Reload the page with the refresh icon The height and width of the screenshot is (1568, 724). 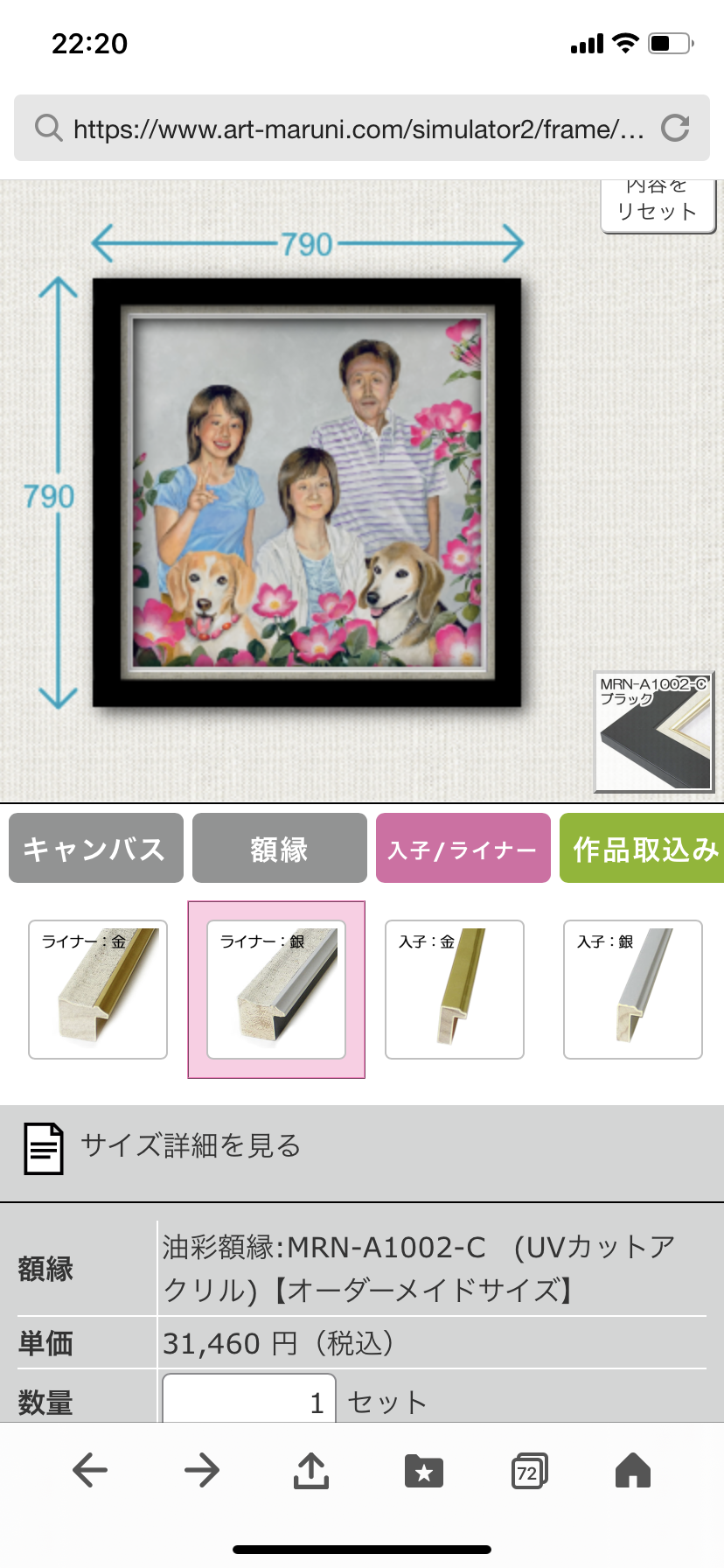click(675, 128)
